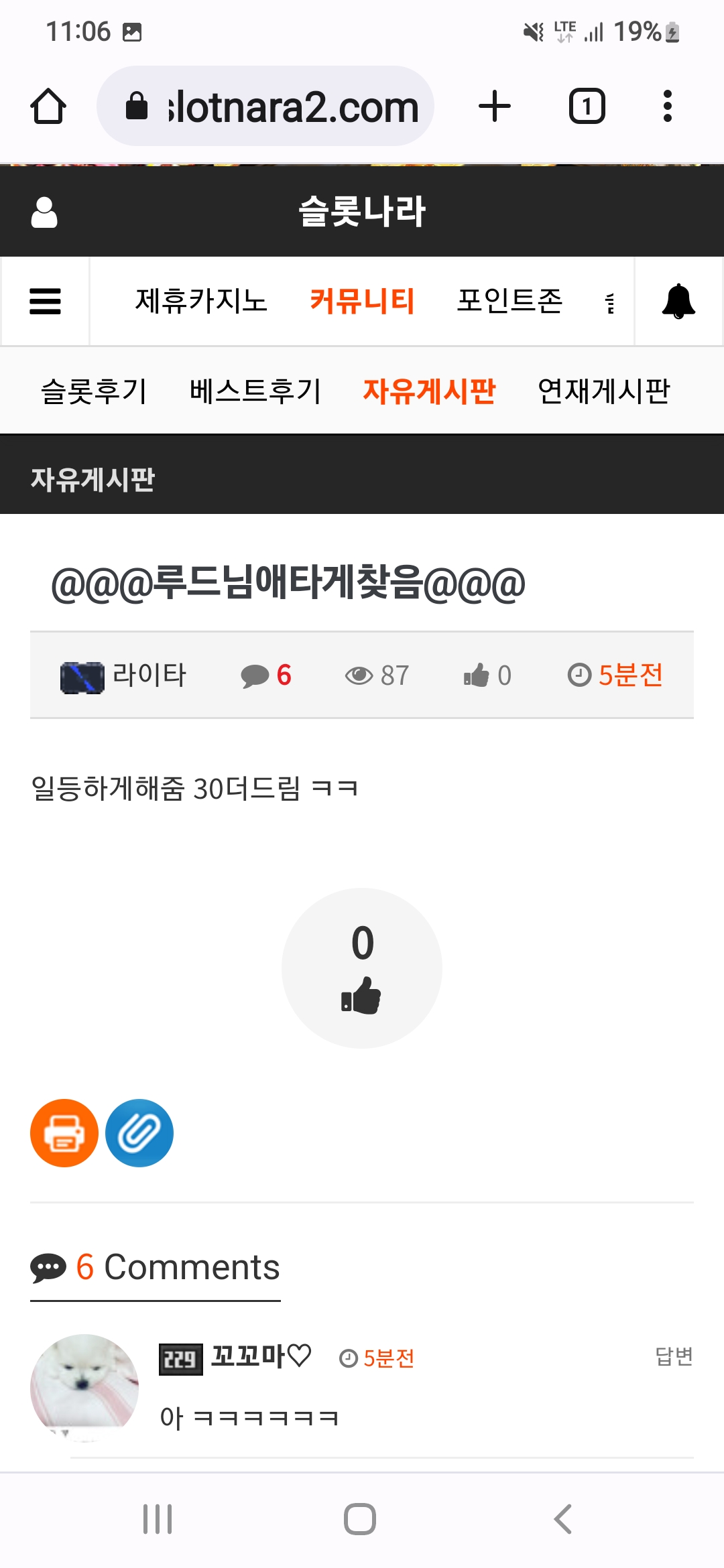Open the hamburger menu
Screen dimensions: 724x1568
45,301
